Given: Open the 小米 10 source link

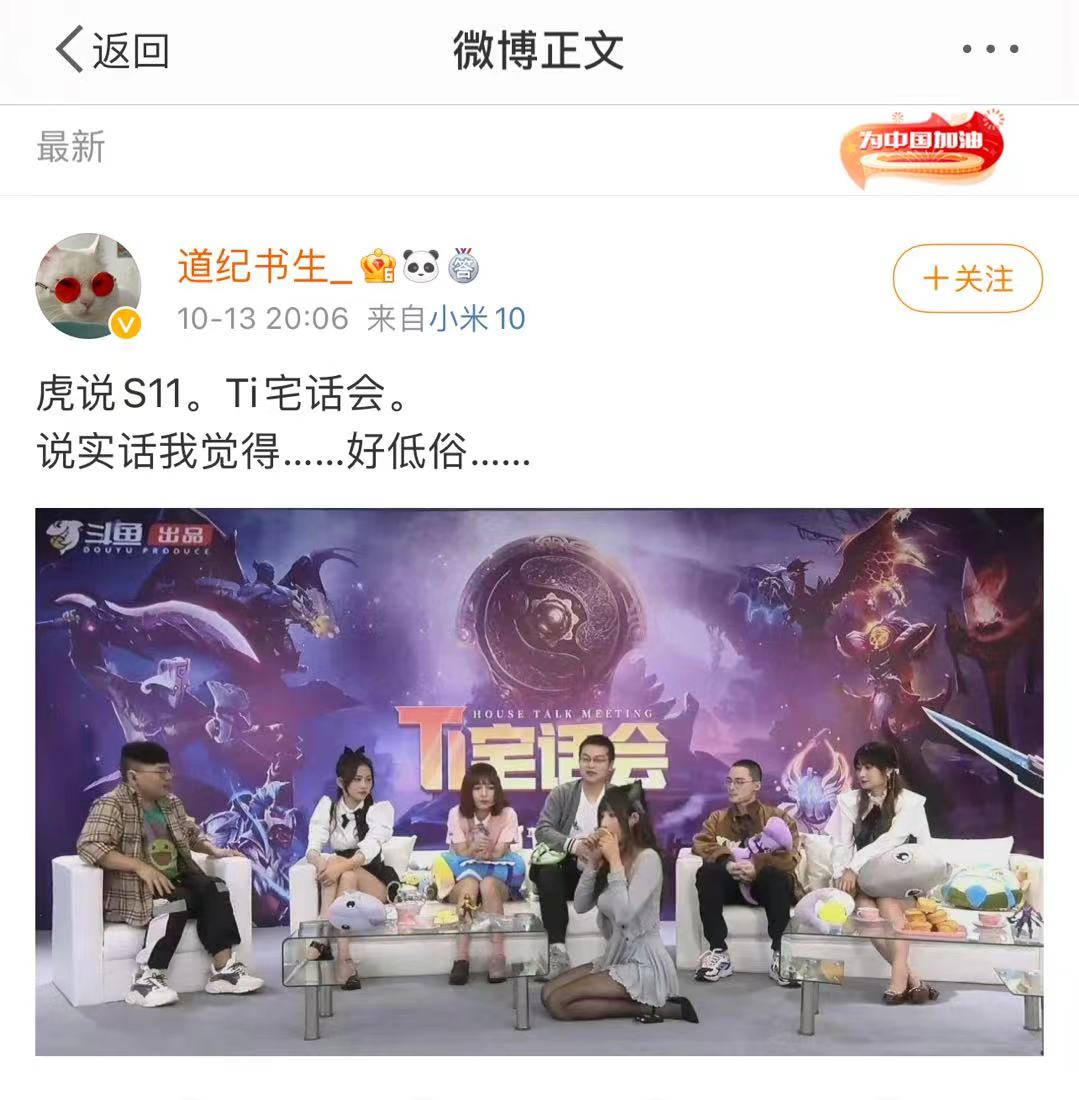Looking at the screenshot, I should [x=477, y=319].
